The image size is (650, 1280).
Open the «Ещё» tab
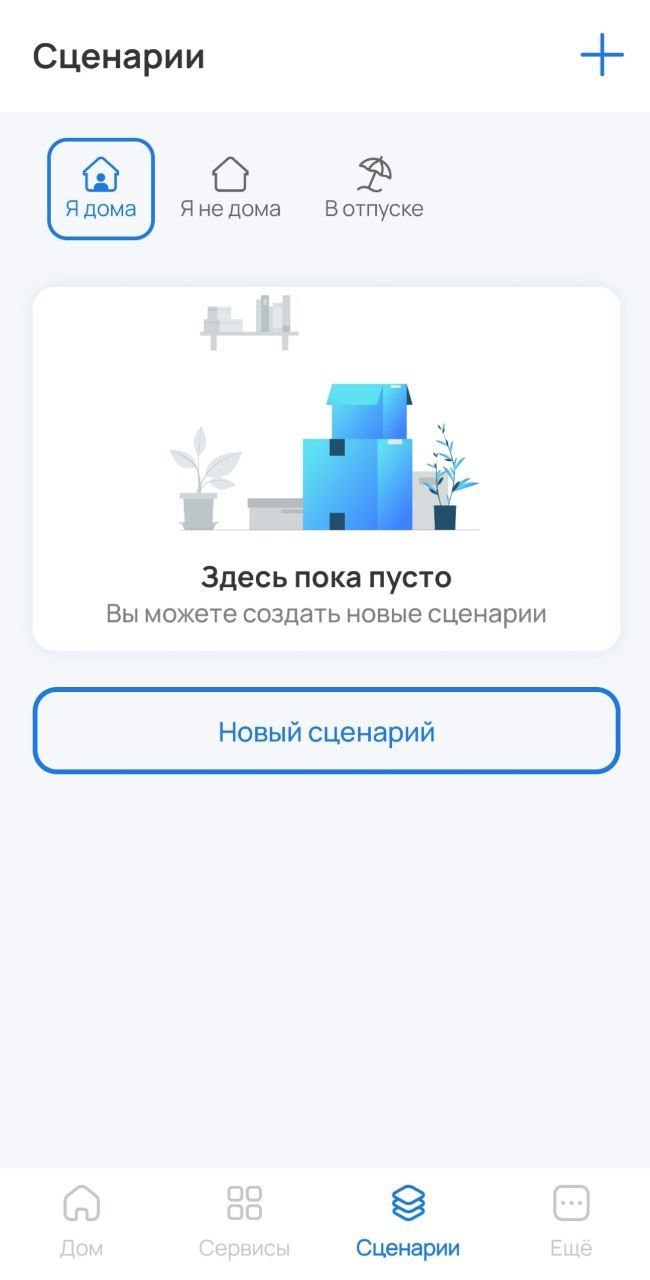(571, 1220)
